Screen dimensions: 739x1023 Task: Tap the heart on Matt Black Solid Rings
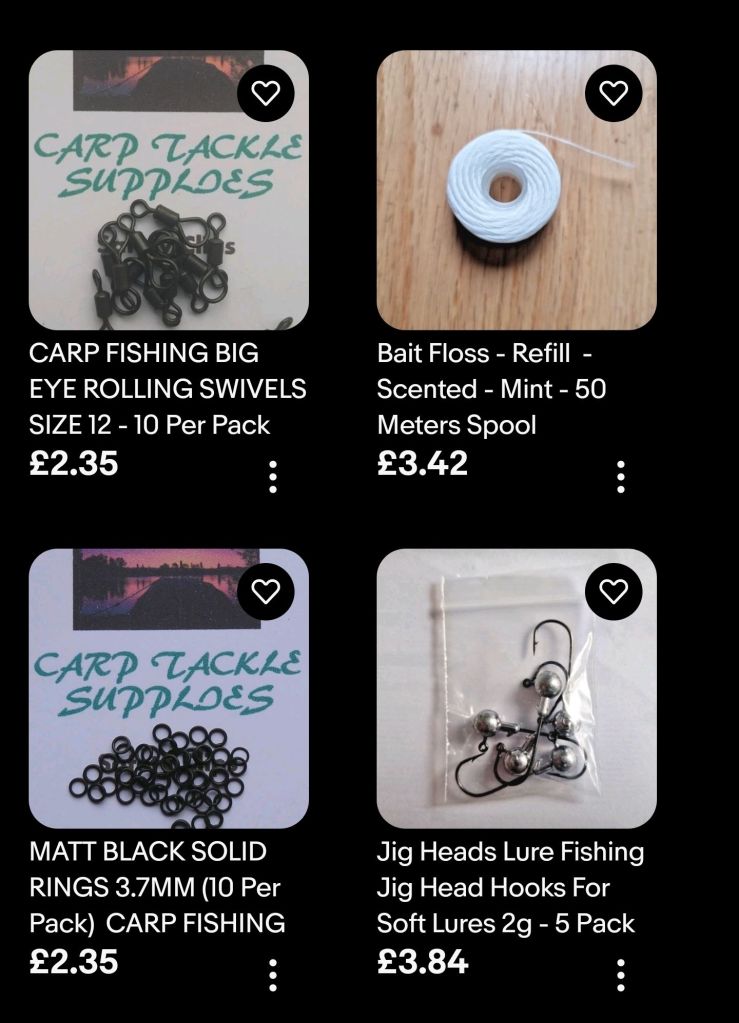click(x=265, y=592)
